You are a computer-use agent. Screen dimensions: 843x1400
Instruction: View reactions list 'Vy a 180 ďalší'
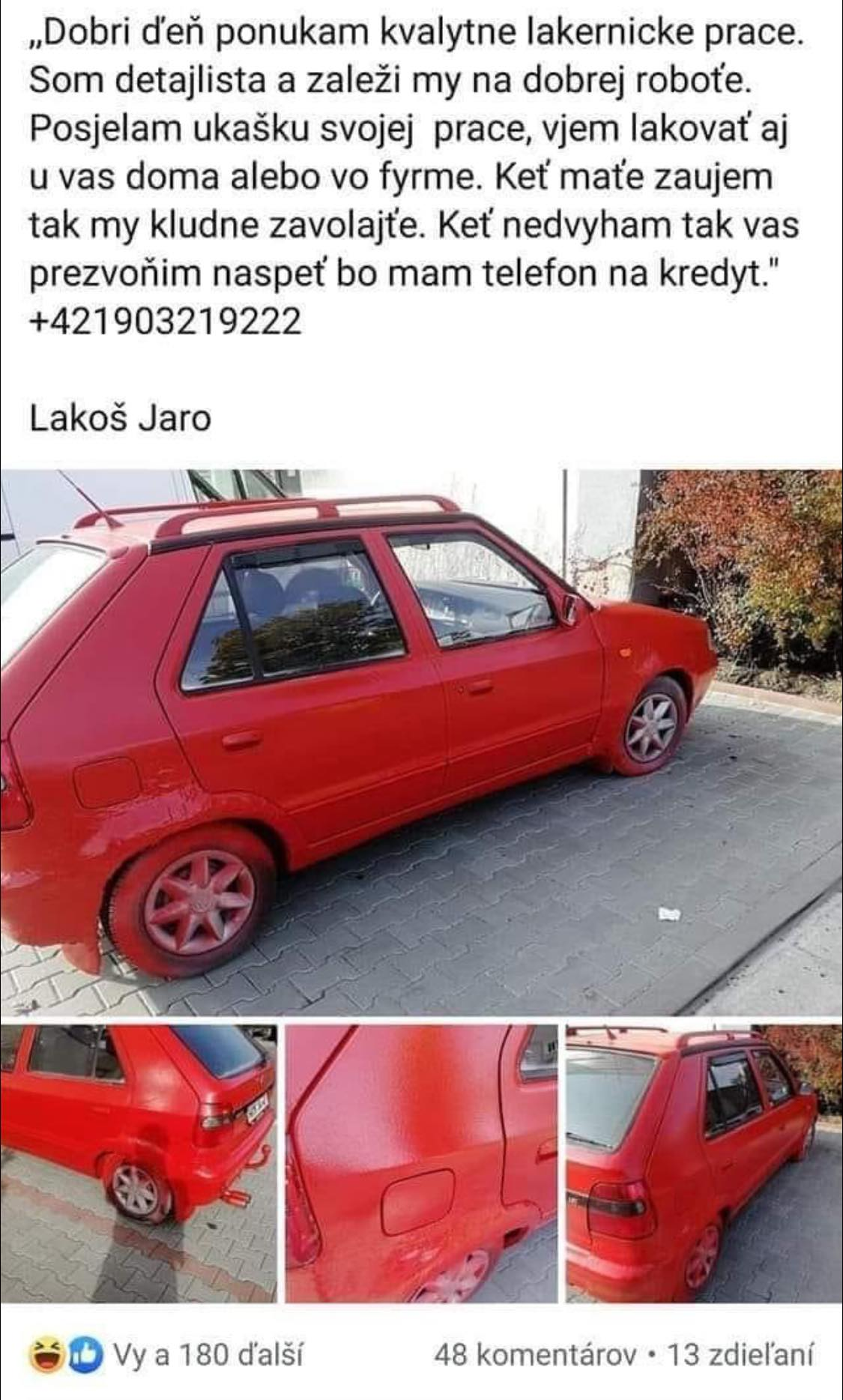208,1354
